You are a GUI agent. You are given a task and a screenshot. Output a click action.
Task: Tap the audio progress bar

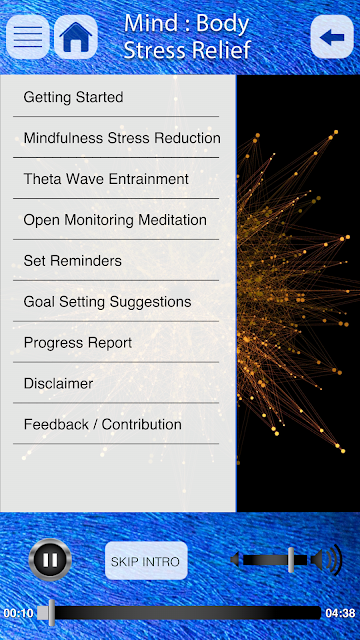(179, 613)
